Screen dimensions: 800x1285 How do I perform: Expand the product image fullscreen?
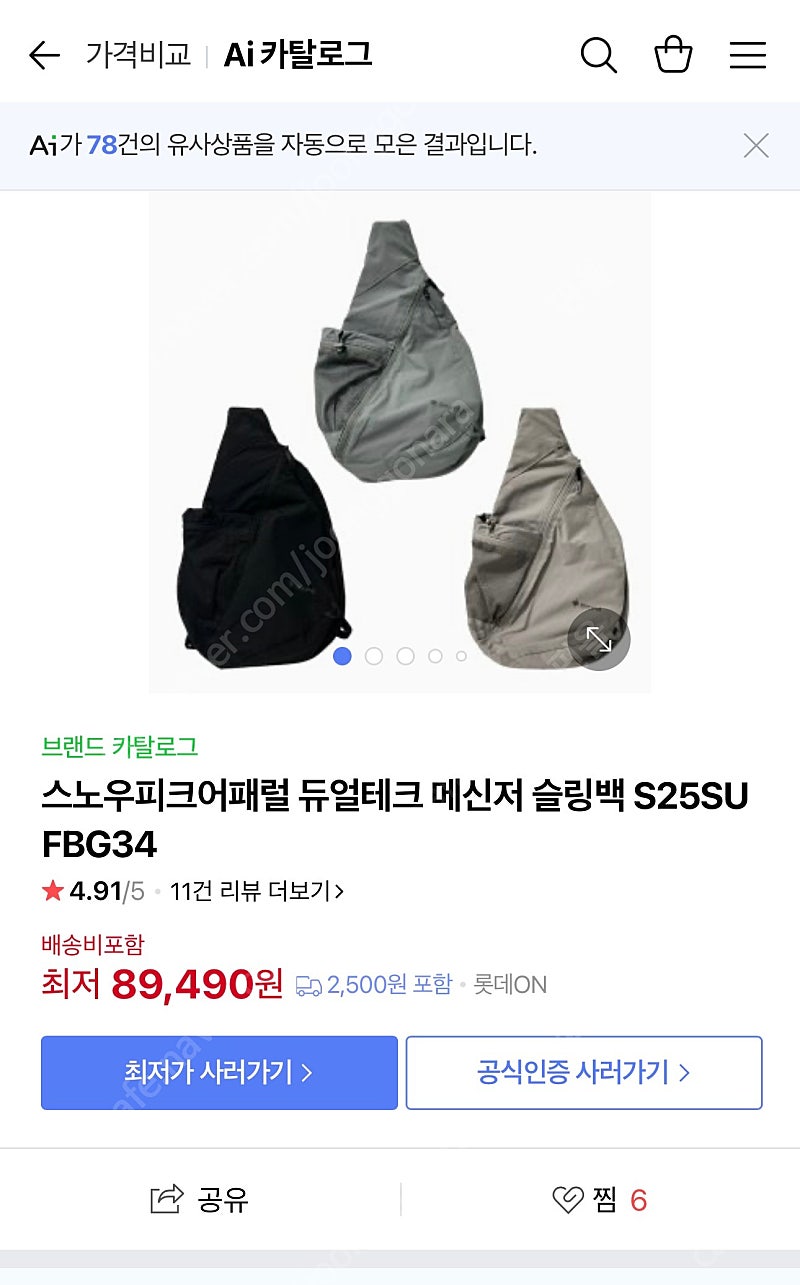tap(599, 639)
